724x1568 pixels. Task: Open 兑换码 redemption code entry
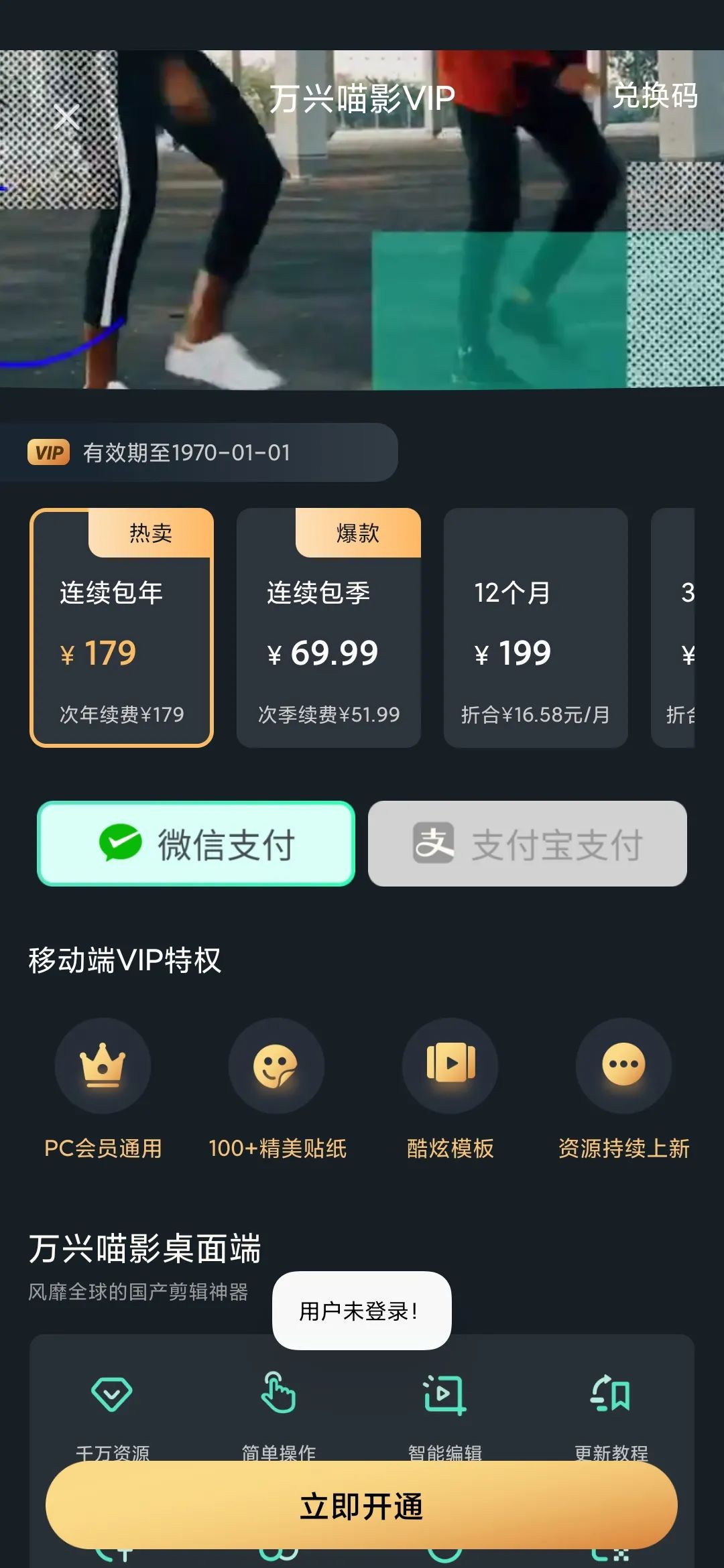tap(654, 96)
